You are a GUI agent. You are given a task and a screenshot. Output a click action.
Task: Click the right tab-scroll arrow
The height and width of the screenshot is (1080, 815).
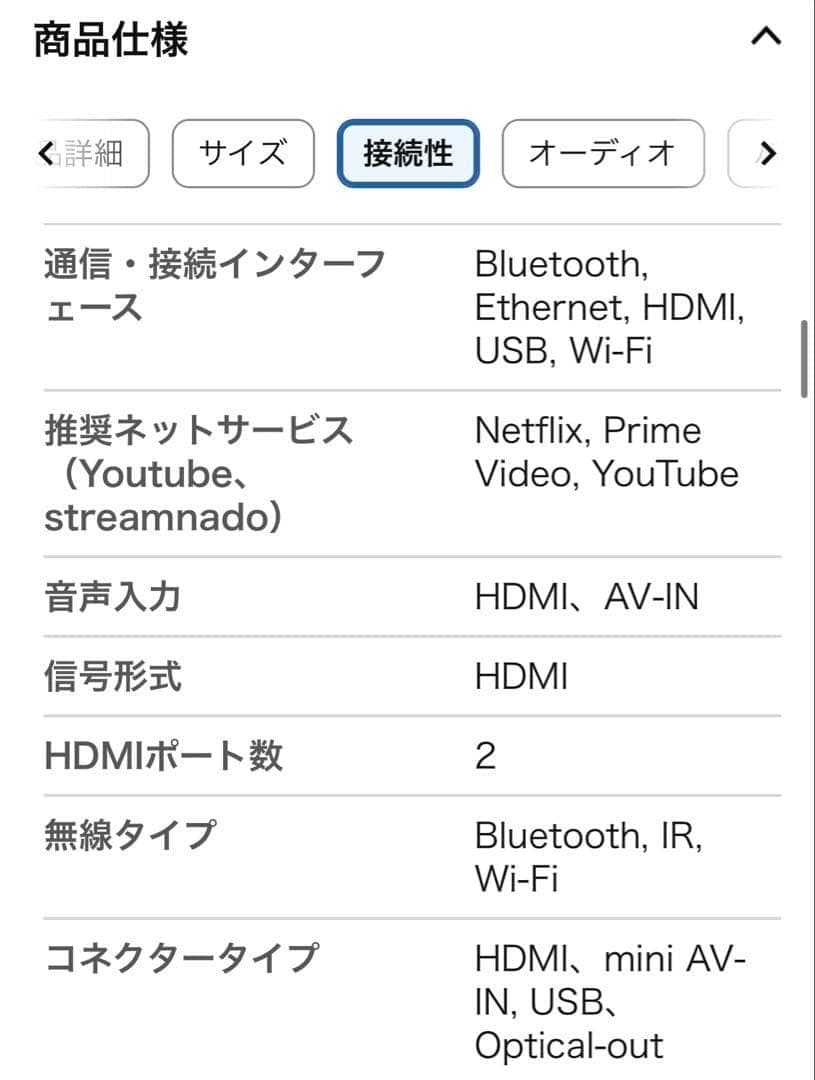767,155
